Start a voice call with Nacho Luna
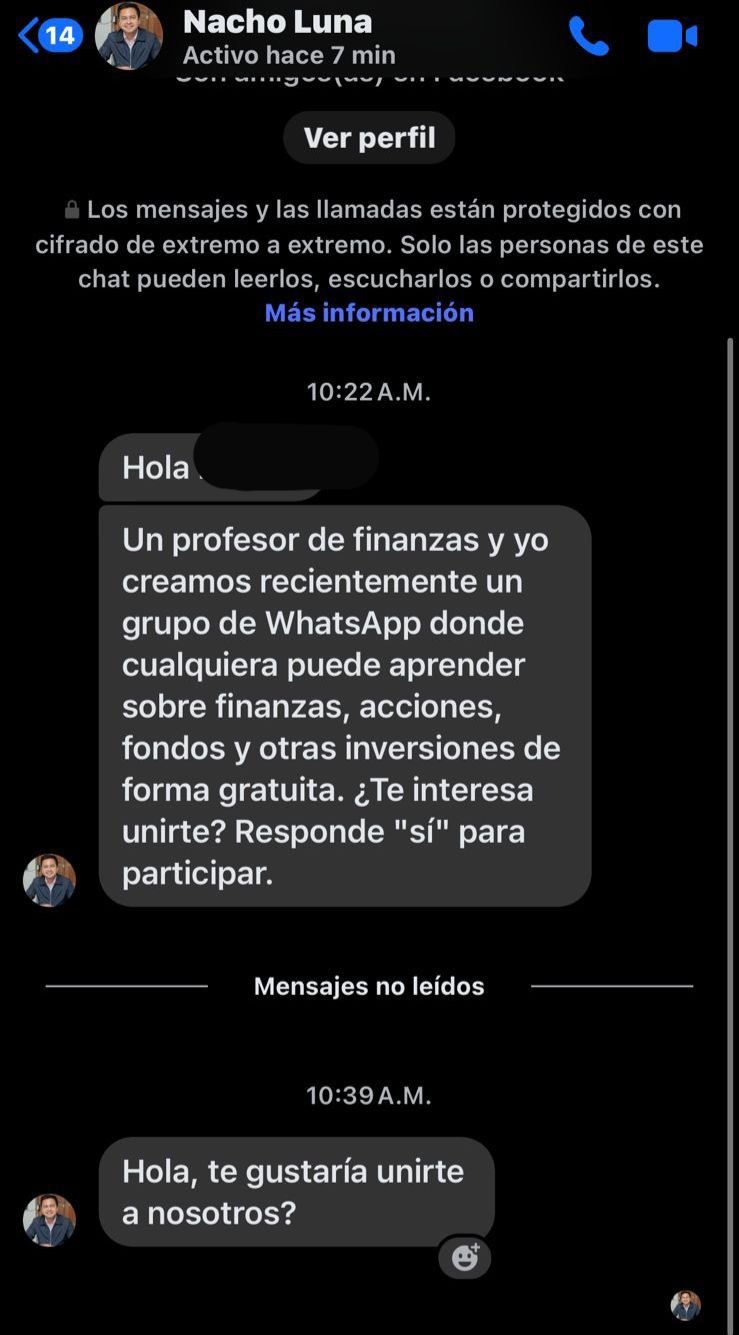This screenshot has width=739, height=1335. point(588,36)
